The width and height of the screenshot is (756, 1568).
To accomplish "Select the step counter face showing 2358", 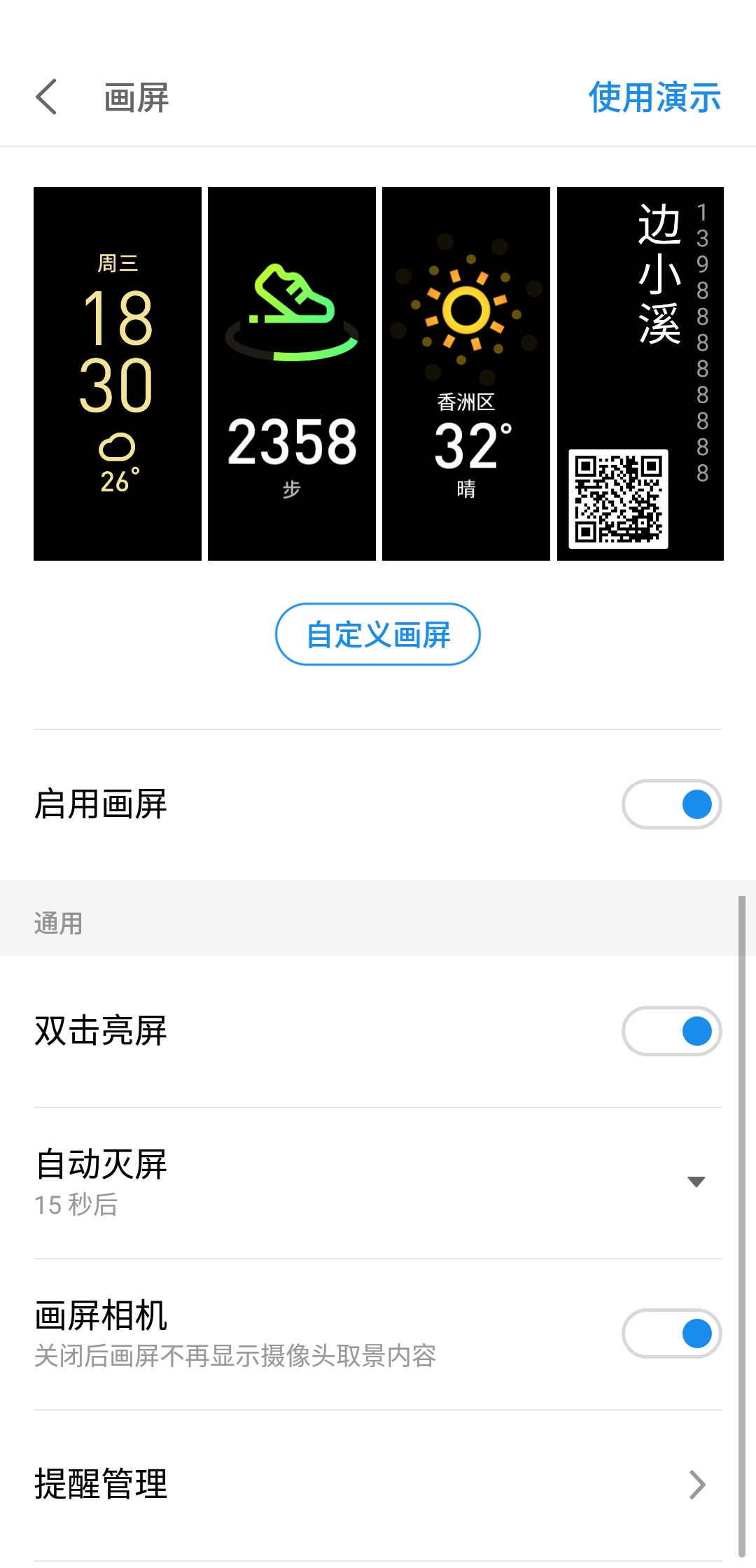I will coord(292,374).
